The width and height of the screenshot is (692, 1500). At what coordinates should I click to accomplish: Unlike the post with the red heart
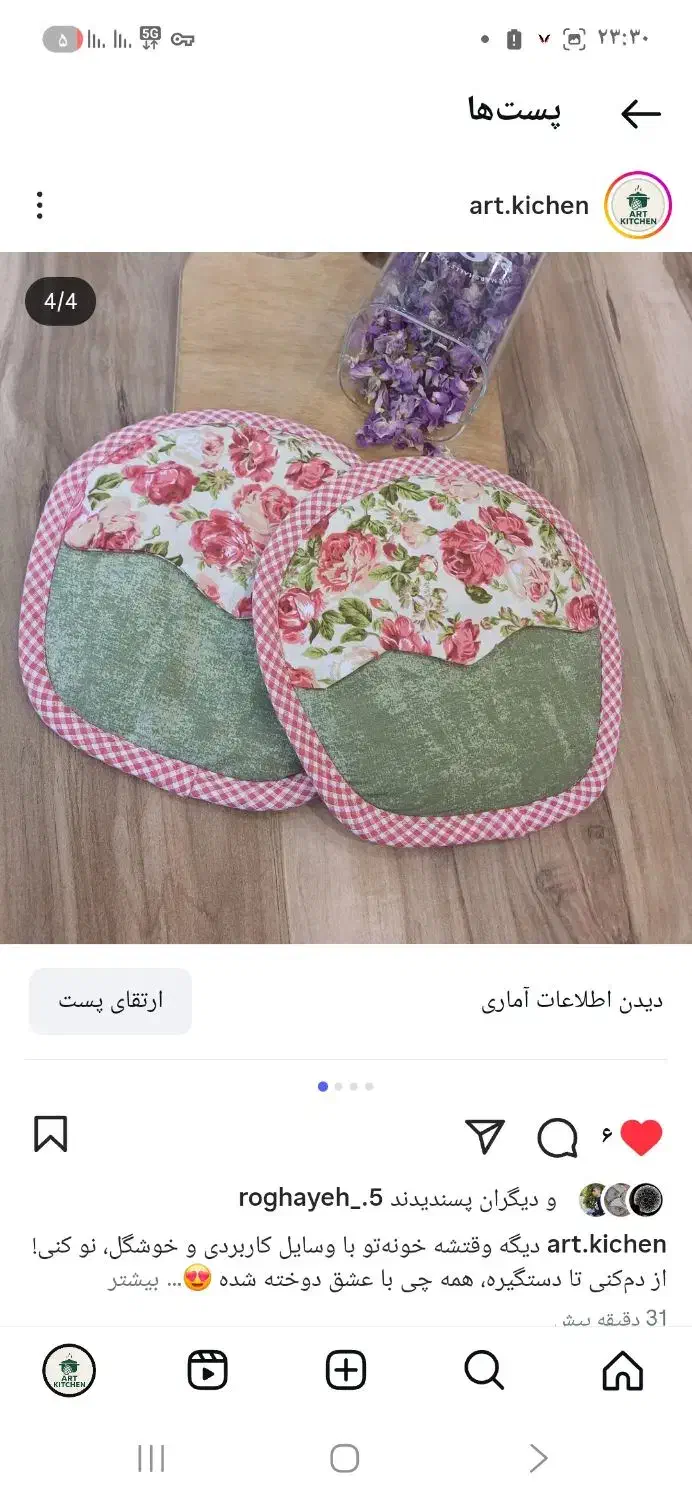641,1137
